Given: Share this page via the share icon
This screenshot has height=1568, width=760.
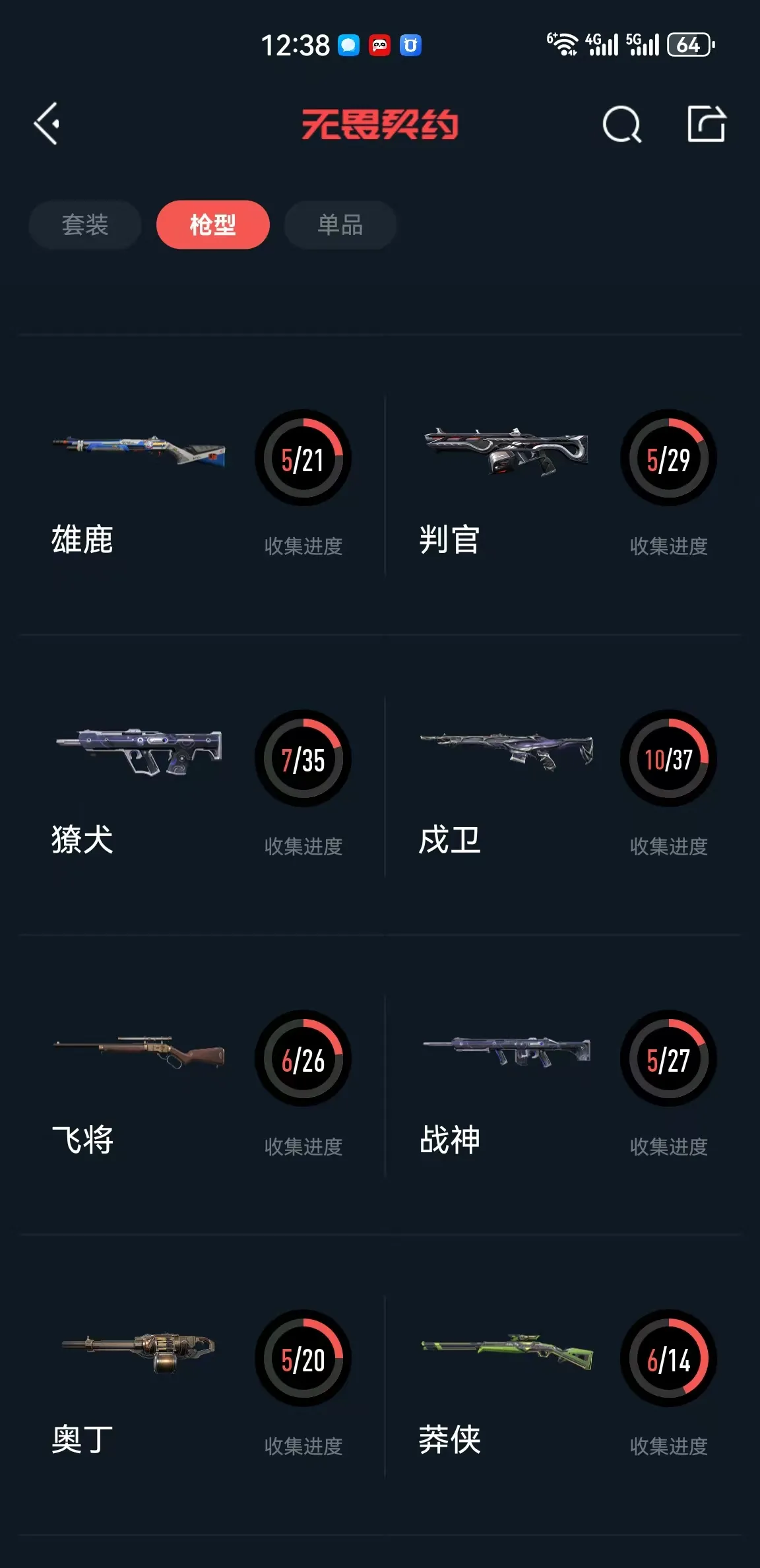Looking at the screenshot, I should click(x=706, y=124).
